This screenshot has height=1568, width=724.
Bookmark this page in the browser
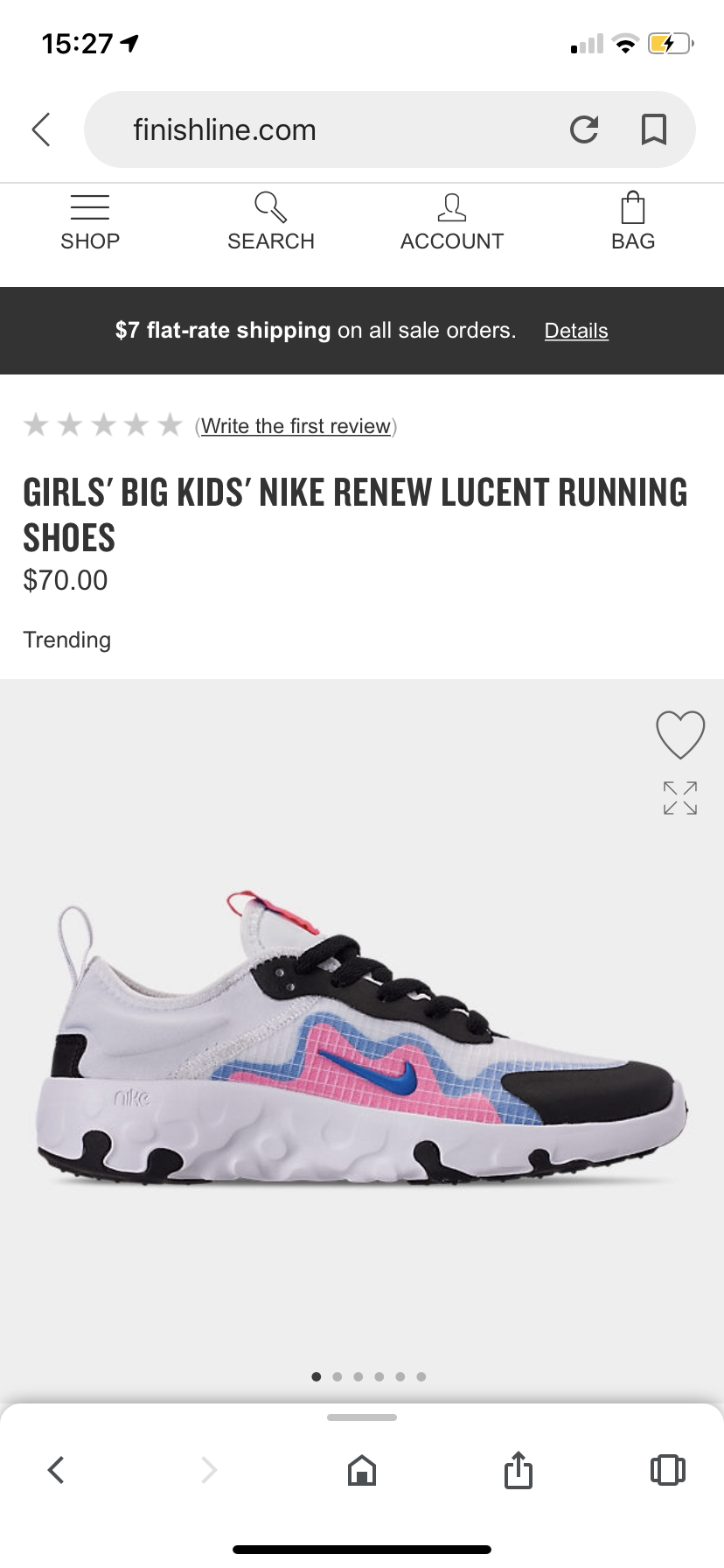tap(654, 129)
